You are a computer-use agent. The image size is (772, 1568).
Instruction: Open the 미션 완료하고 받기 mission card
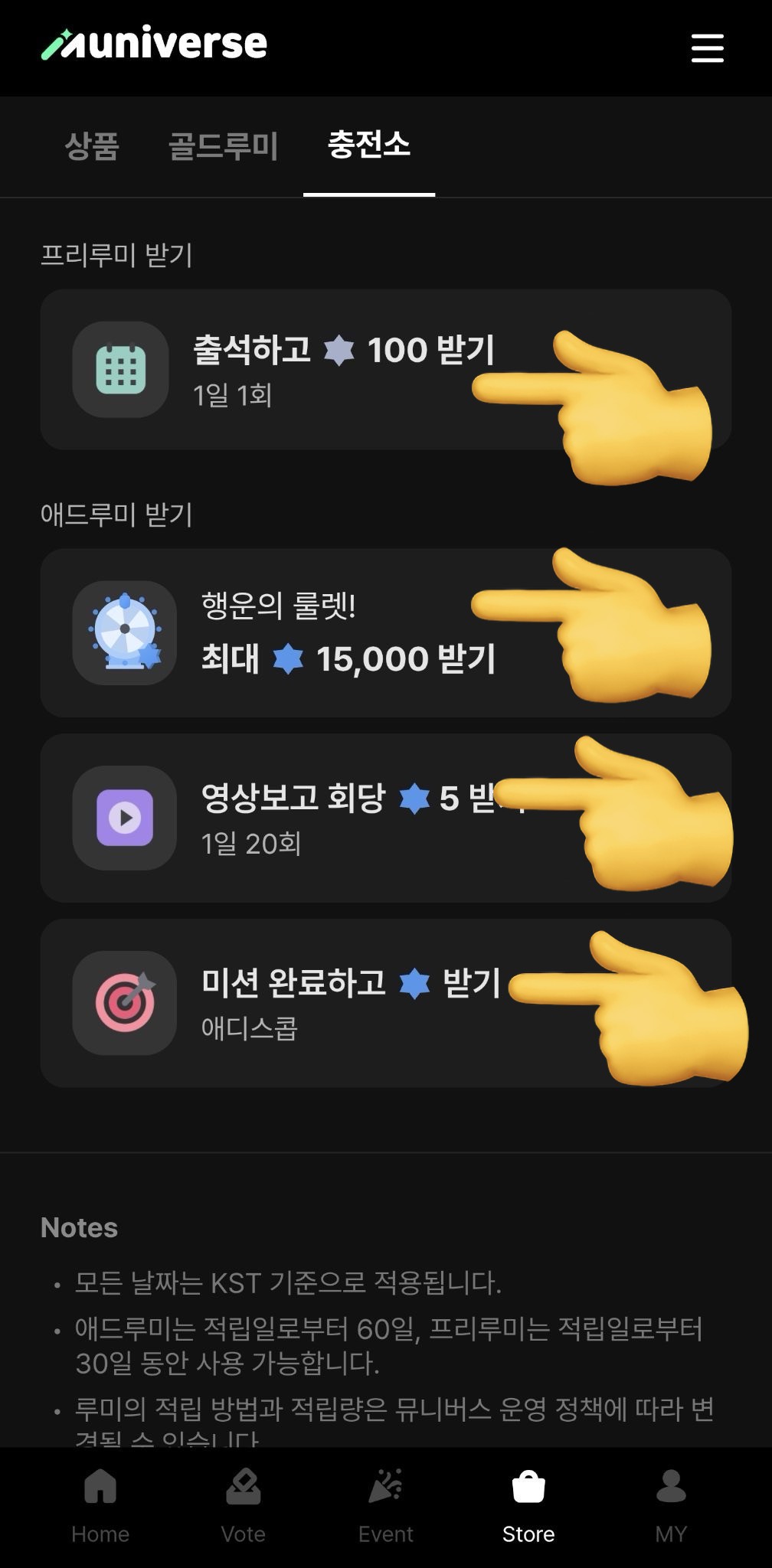click(x=386, y=1003)
